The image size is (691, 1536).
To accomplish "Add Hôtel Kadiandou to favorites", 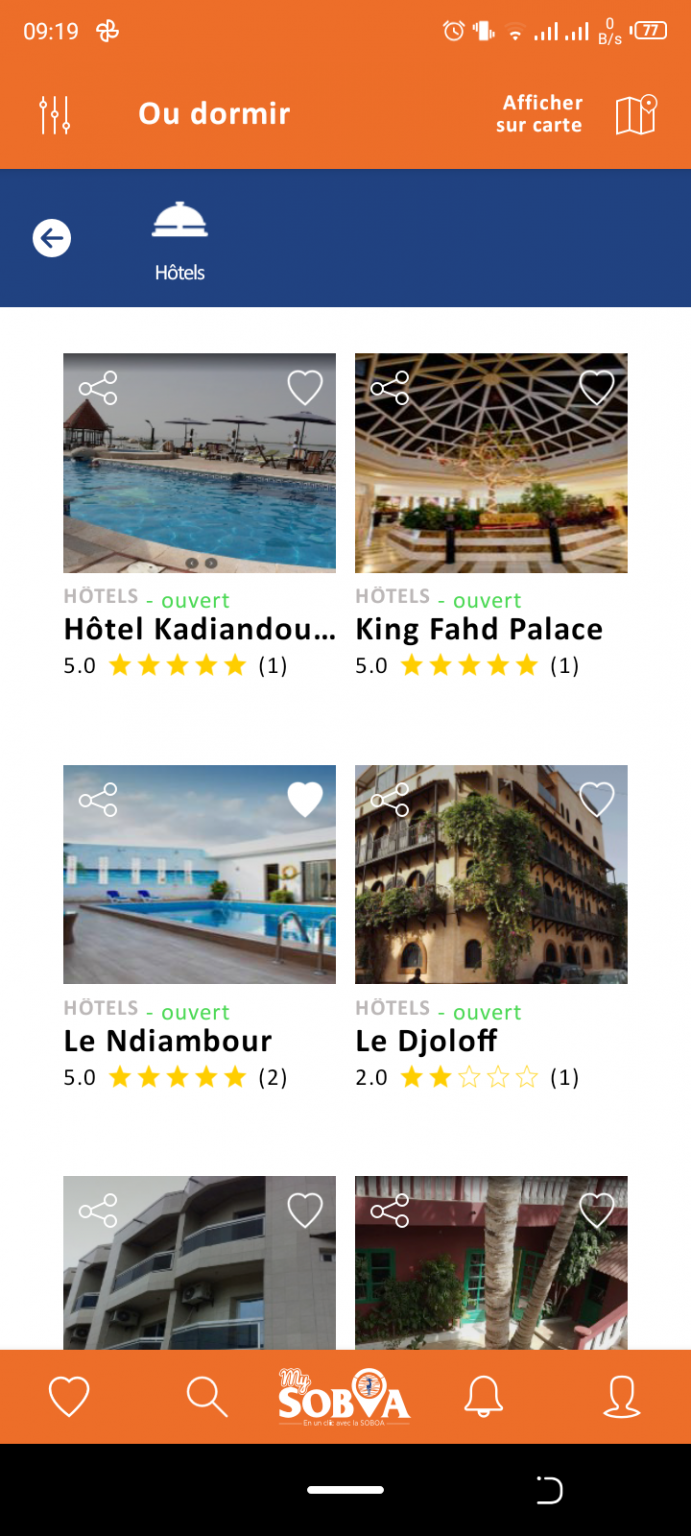I will point(305,387).
